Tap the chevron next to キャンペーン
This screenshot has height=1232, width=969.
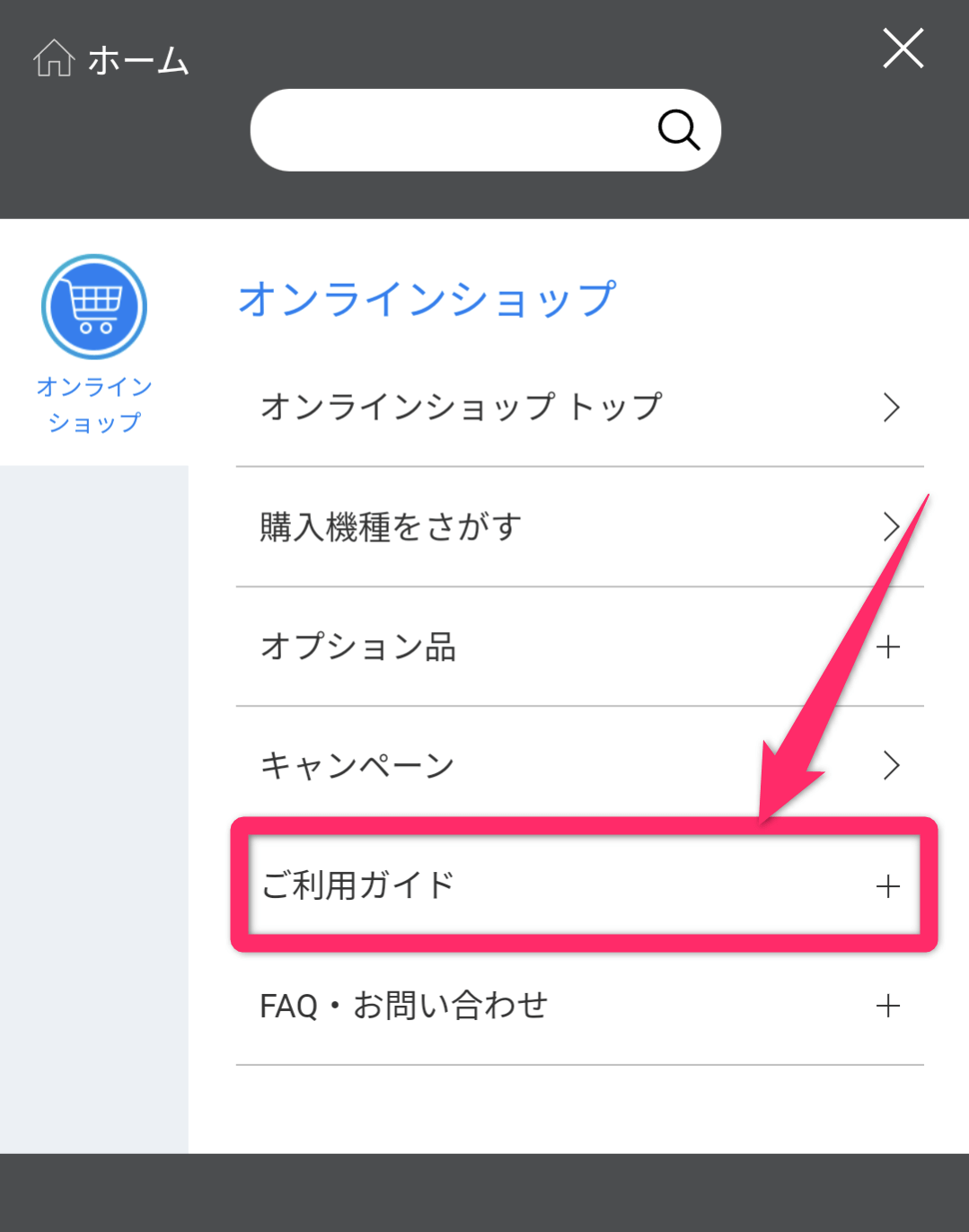891,765
